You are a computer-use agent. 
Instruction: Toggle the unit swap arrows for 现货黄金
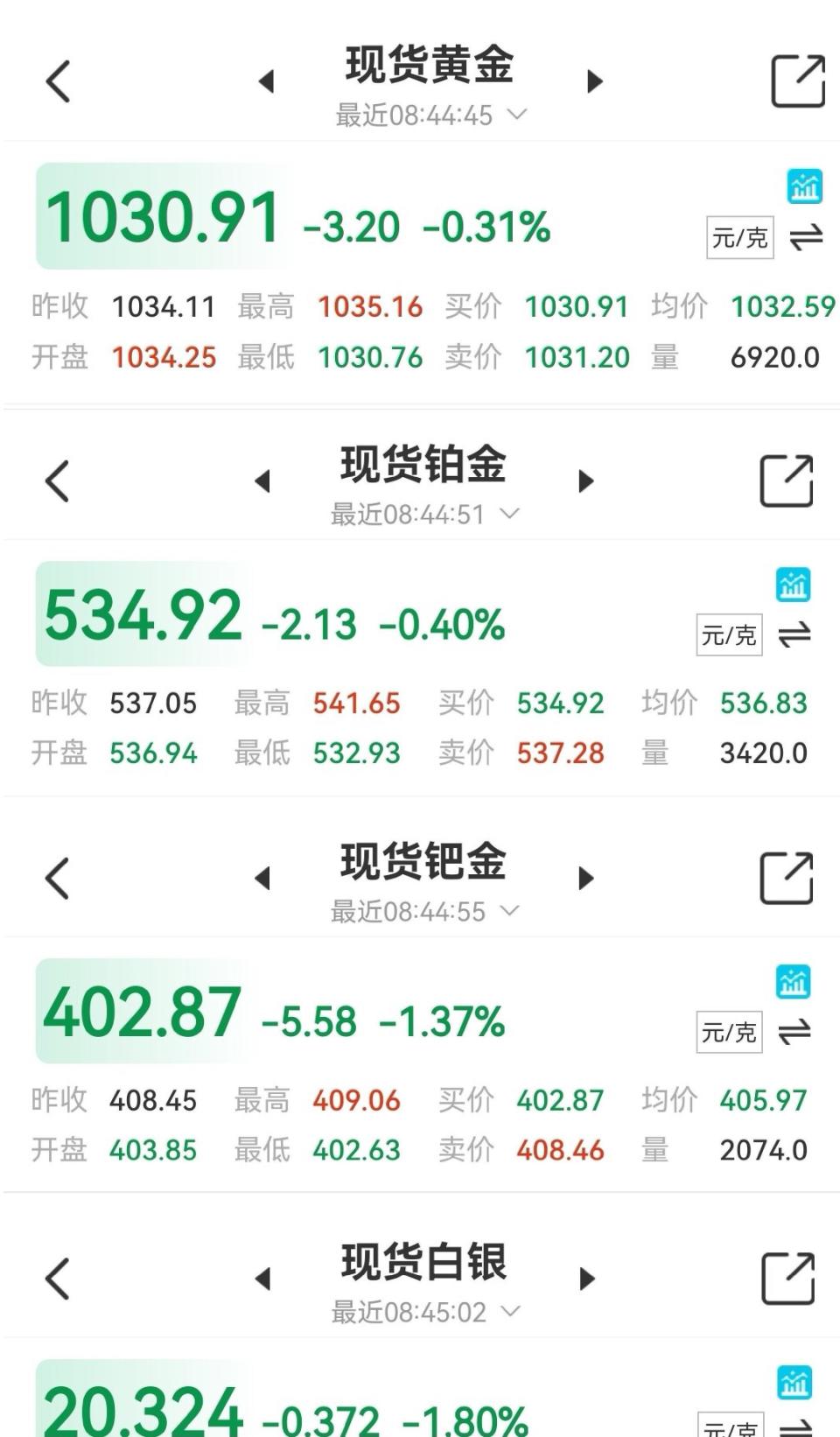pos(808,239)
